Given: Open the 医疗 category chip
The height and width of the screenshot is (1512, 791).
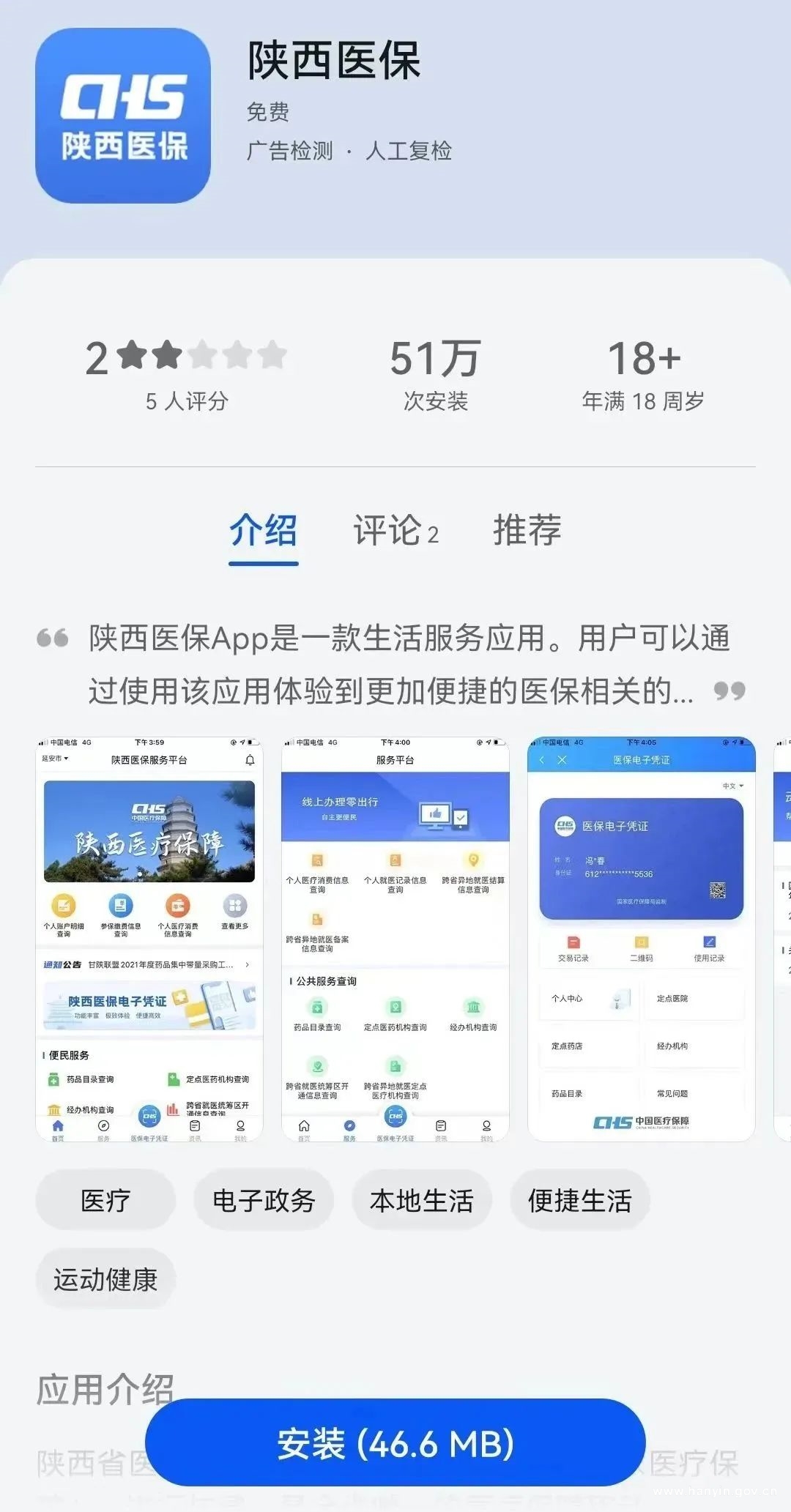Looking at the screenshot, I should [x=105, y=1201].
